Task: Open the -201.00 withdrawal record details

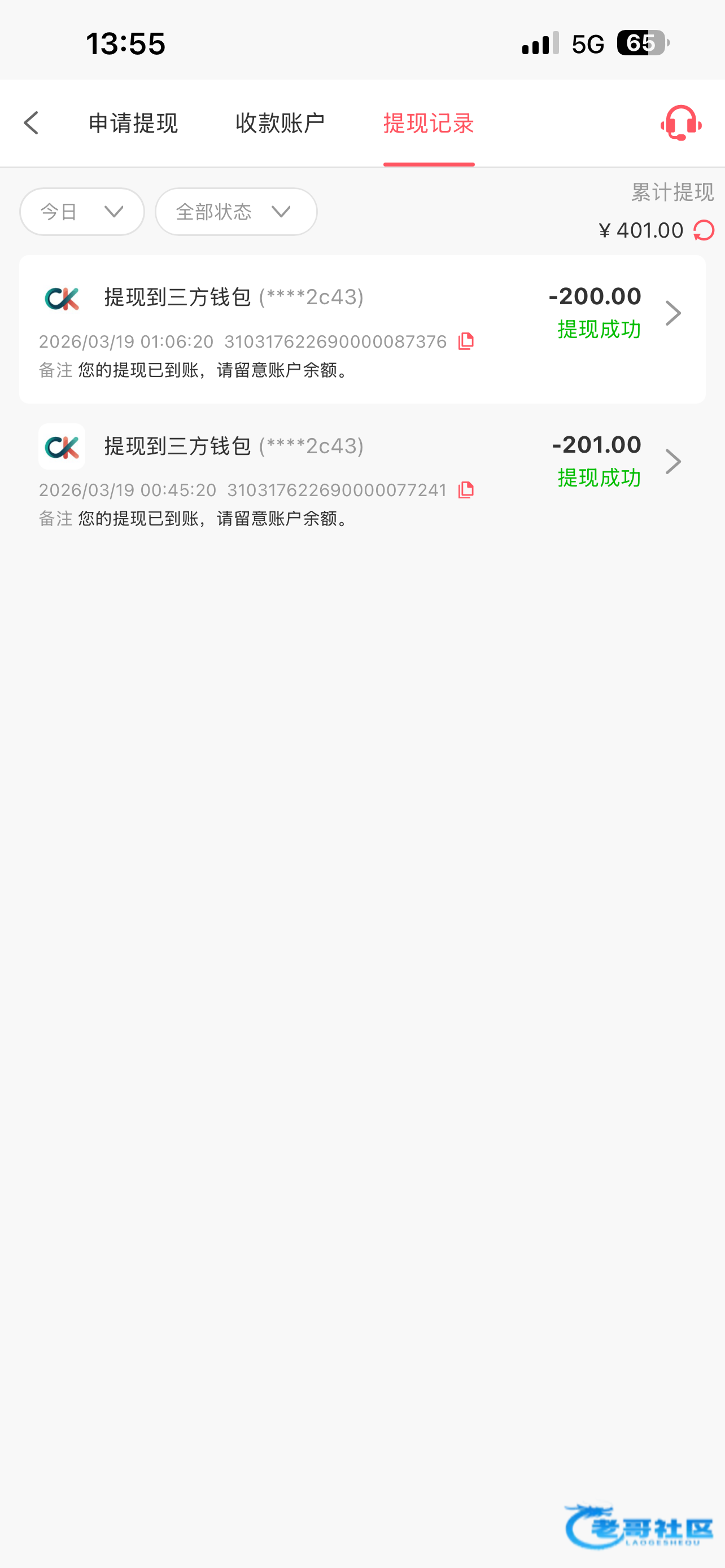Action: [672, 462]
